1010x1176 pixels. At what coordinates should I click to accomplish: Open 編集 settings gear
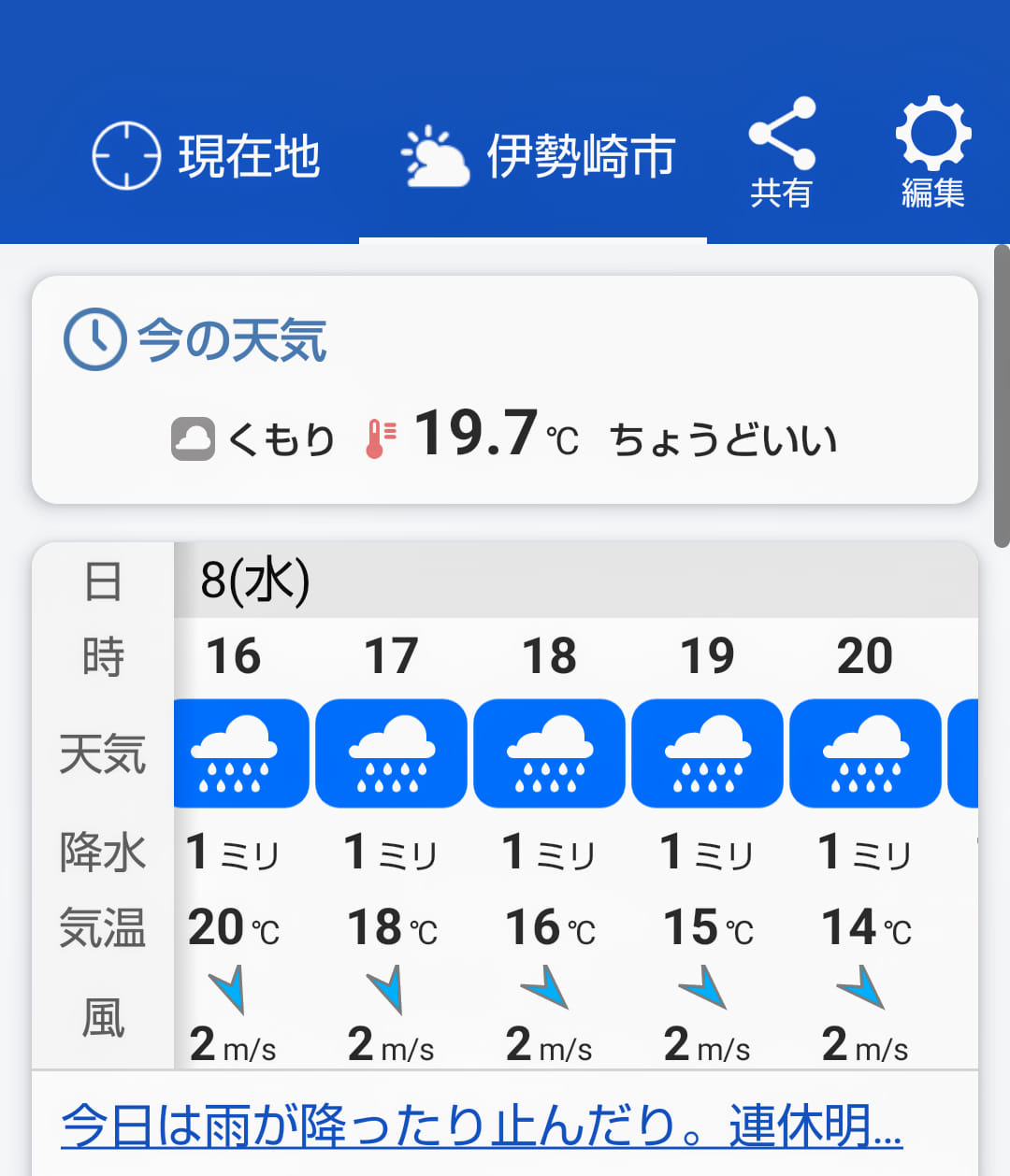pos(932,154)
